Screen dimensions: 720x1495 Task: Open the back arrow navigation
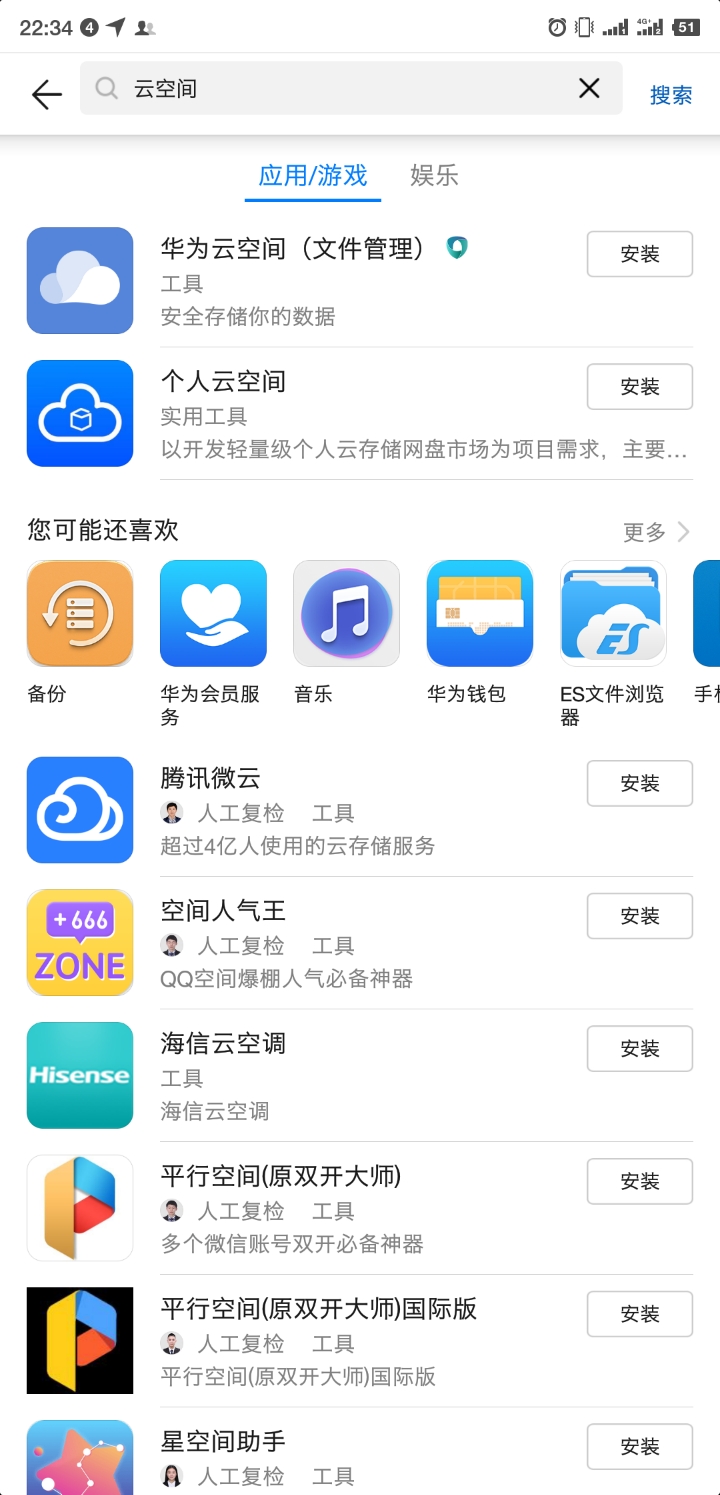44,89
